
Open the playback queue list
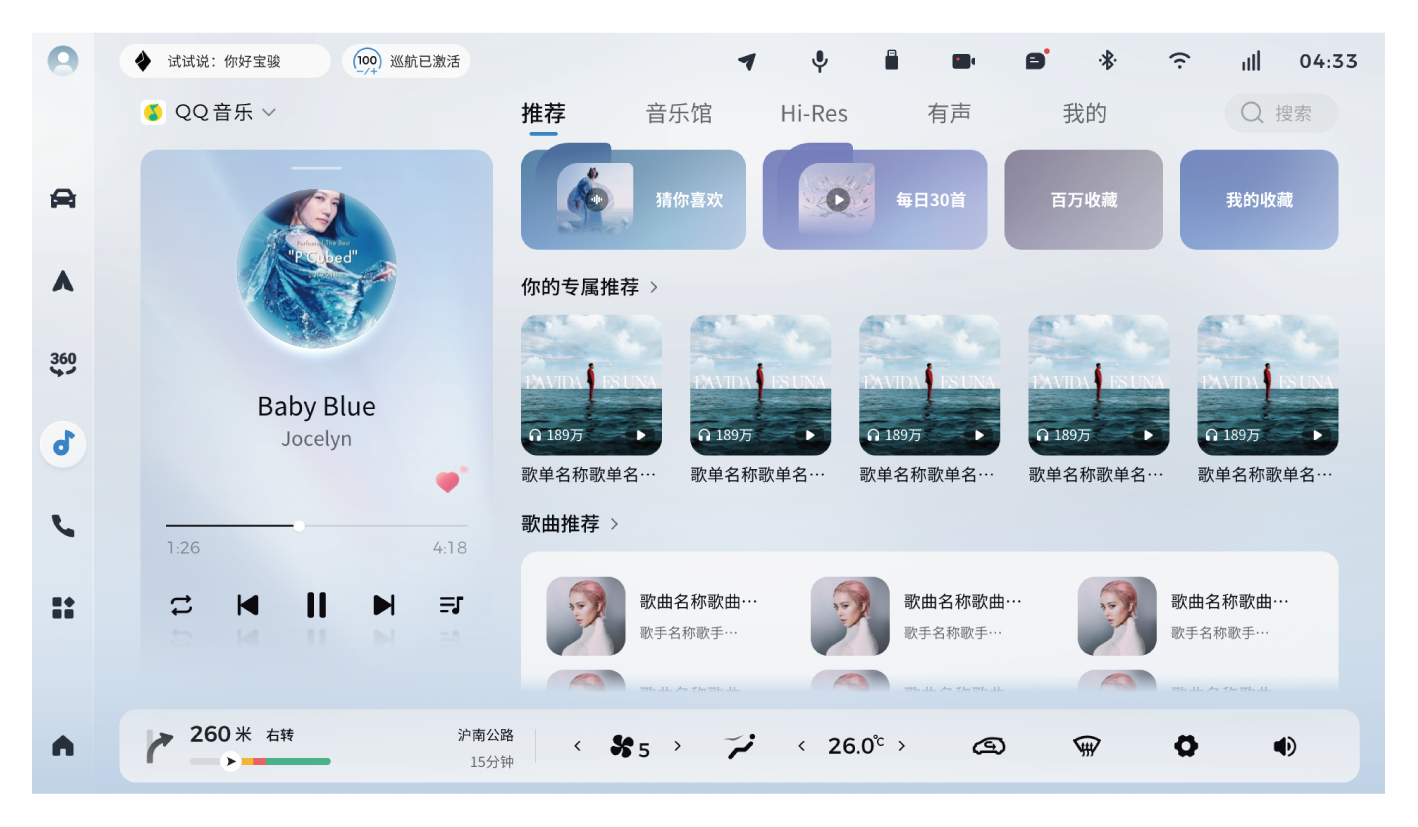[x=451, y=605]
